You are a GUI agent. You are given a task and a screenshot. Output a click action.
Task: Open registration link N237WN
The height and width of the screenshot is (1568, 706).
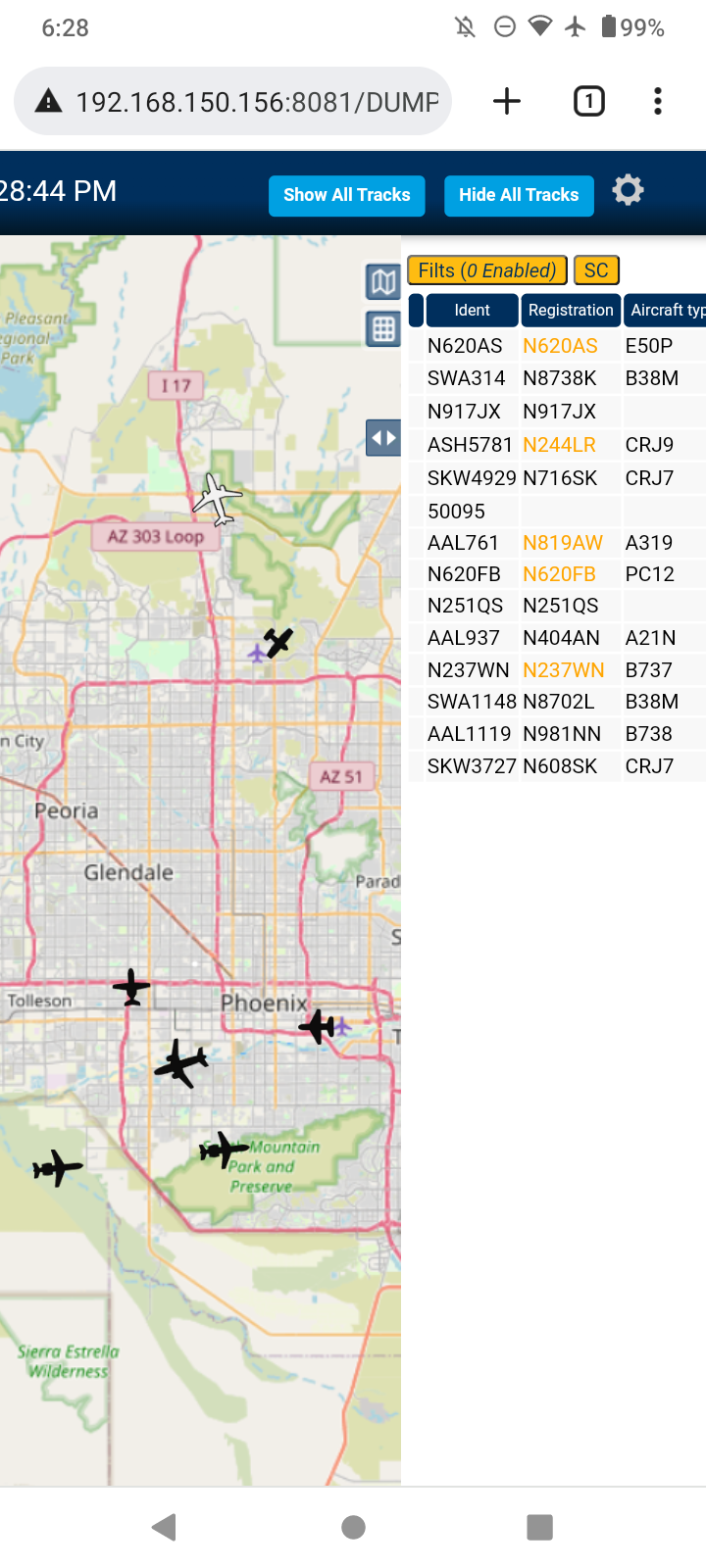click(564, 670)
